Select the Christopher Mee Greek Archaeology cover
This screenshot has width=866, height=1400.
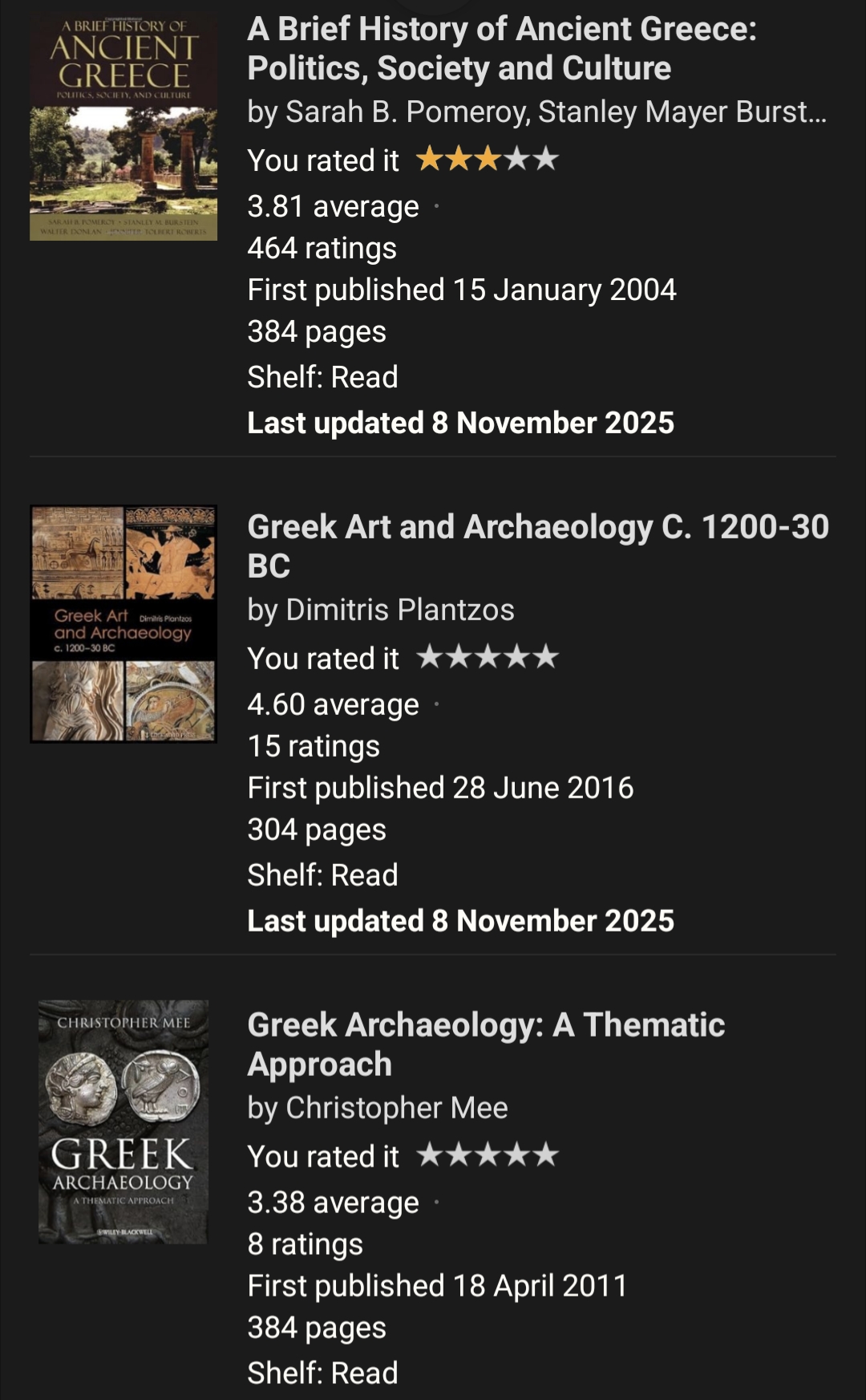tap(123, 1122)
